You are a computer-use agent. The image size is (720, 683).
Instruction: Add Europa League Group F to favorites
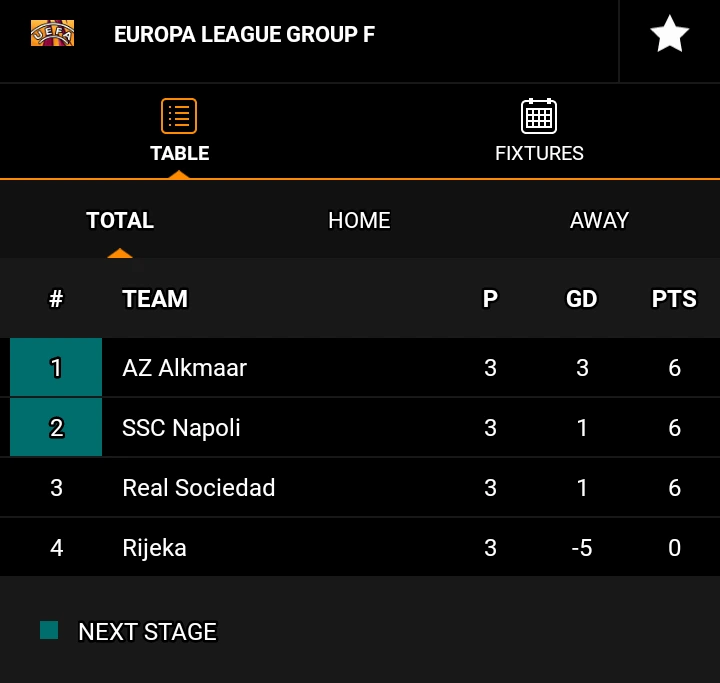[669, 35]
